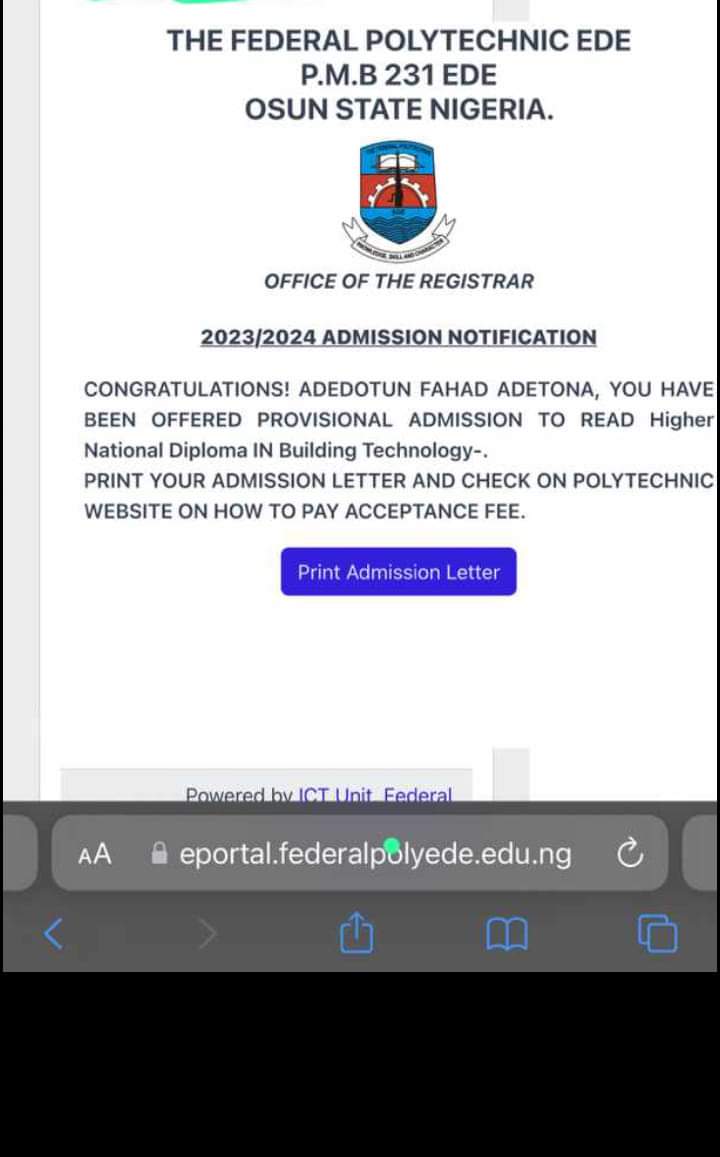The width and height of the screenshot is (720, 1157).
Task: Reload the eportal page
Action: tap(630, 854)
